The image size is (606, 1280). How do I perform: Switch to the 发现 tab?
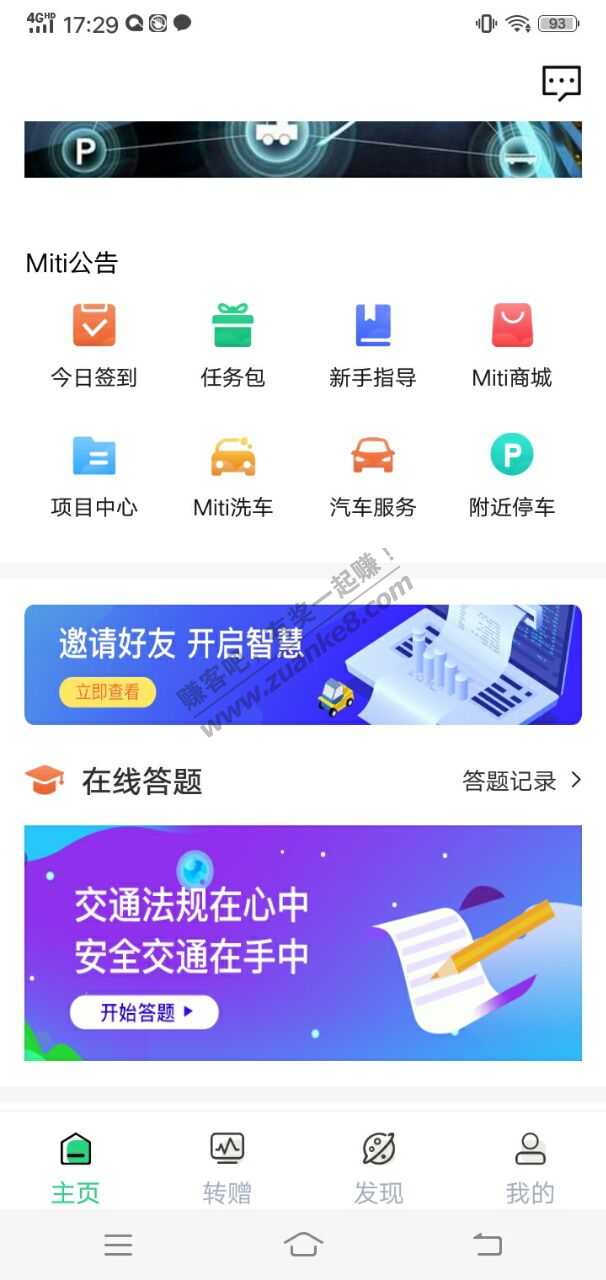(x=378, y=1168)
